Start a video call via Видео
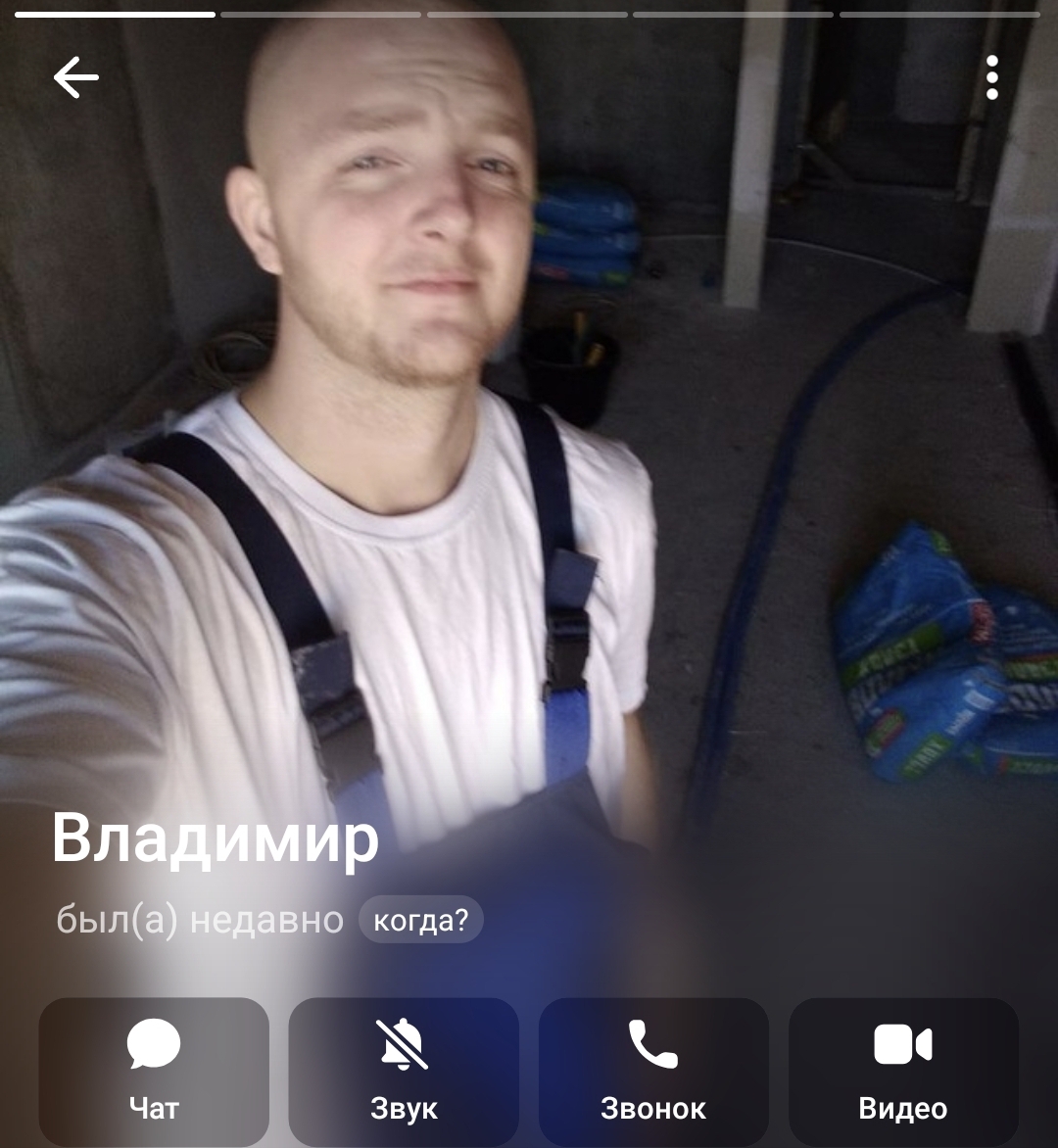This screenshot has height=1148, width=1058. click(x=903, y=1072)
